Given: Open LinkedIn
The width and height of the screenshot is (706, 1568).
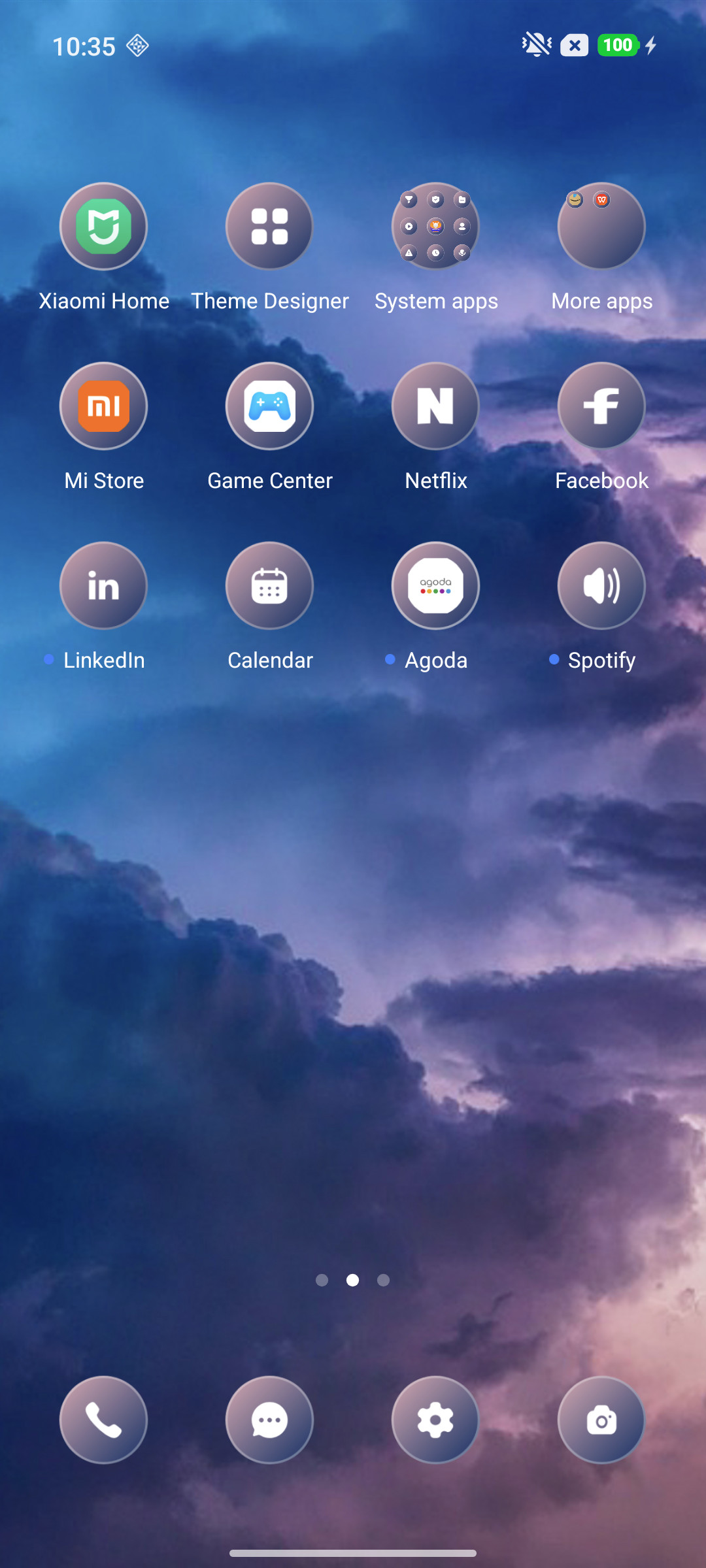Looking at the screenshot, I should 103,585.
